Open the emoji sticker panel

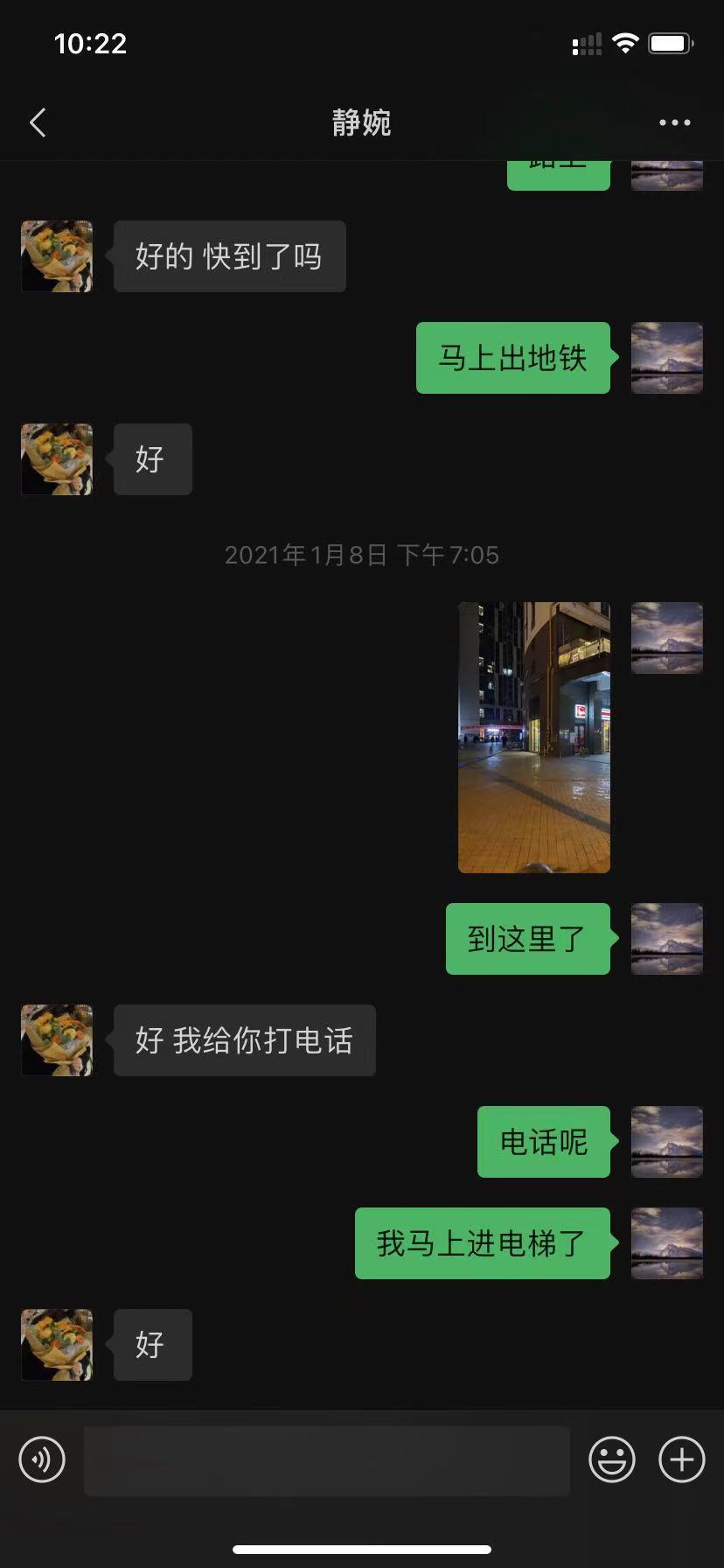pos(611,1459)
